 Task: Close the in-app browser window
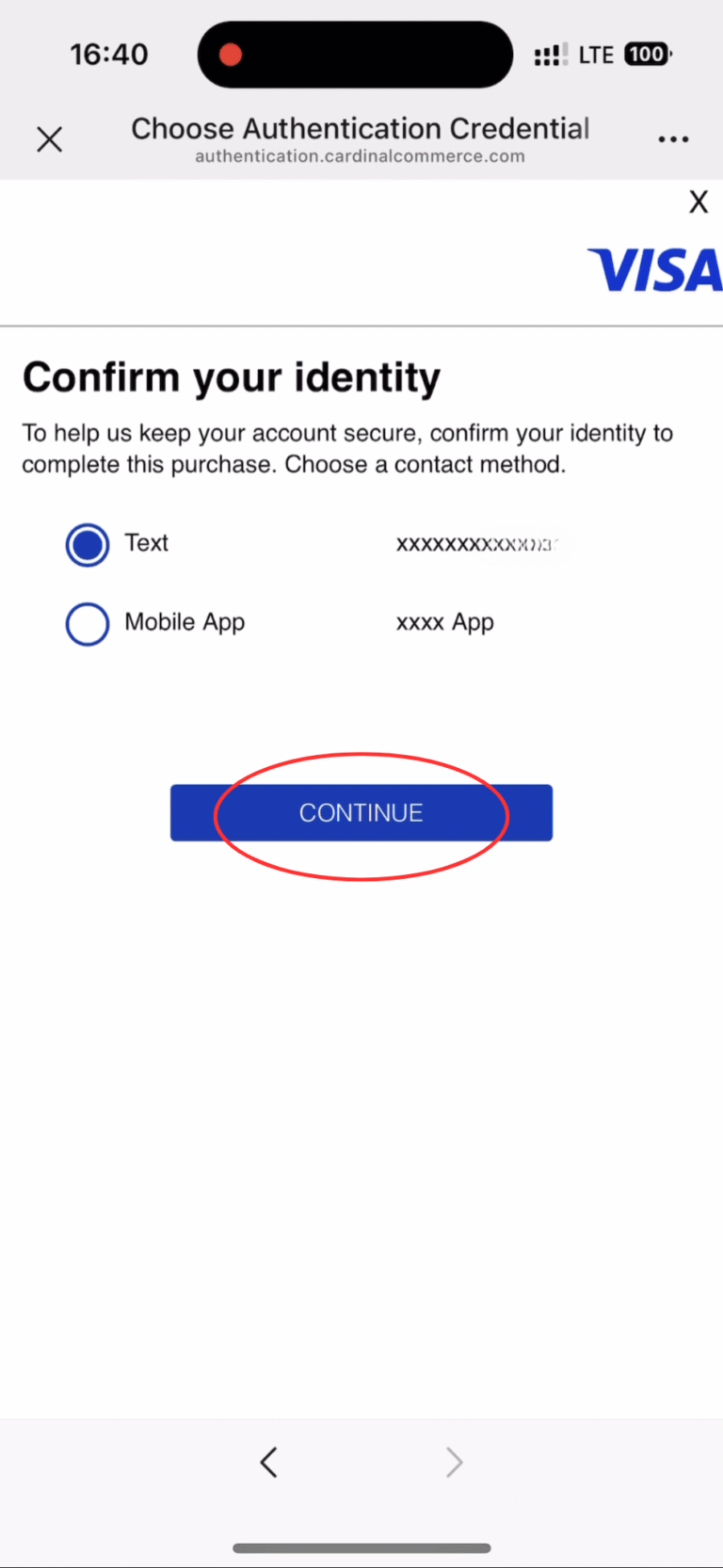coord(49,139)
